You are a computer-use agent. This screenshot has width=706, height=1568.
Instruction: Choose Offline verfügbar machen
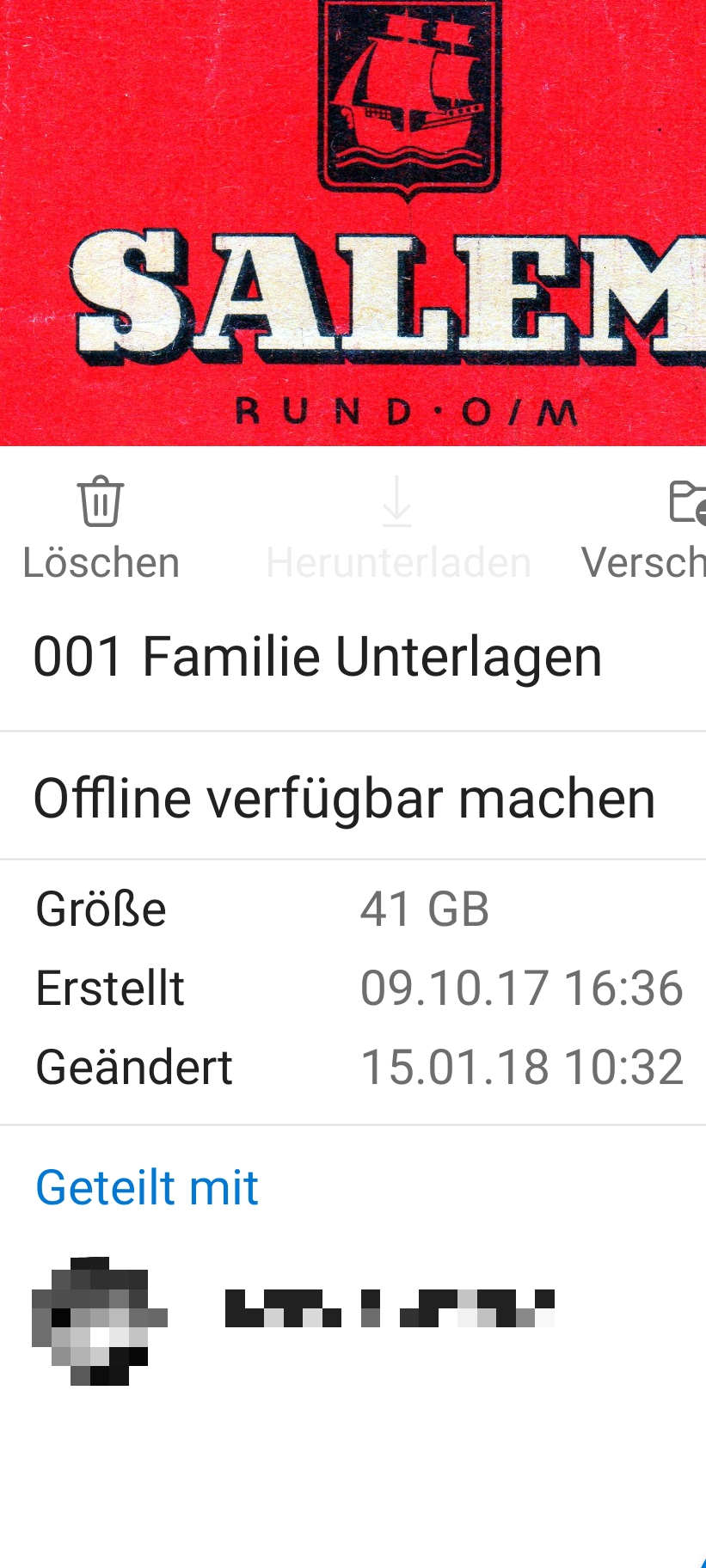pyautogui.click(x=344, y=798)
